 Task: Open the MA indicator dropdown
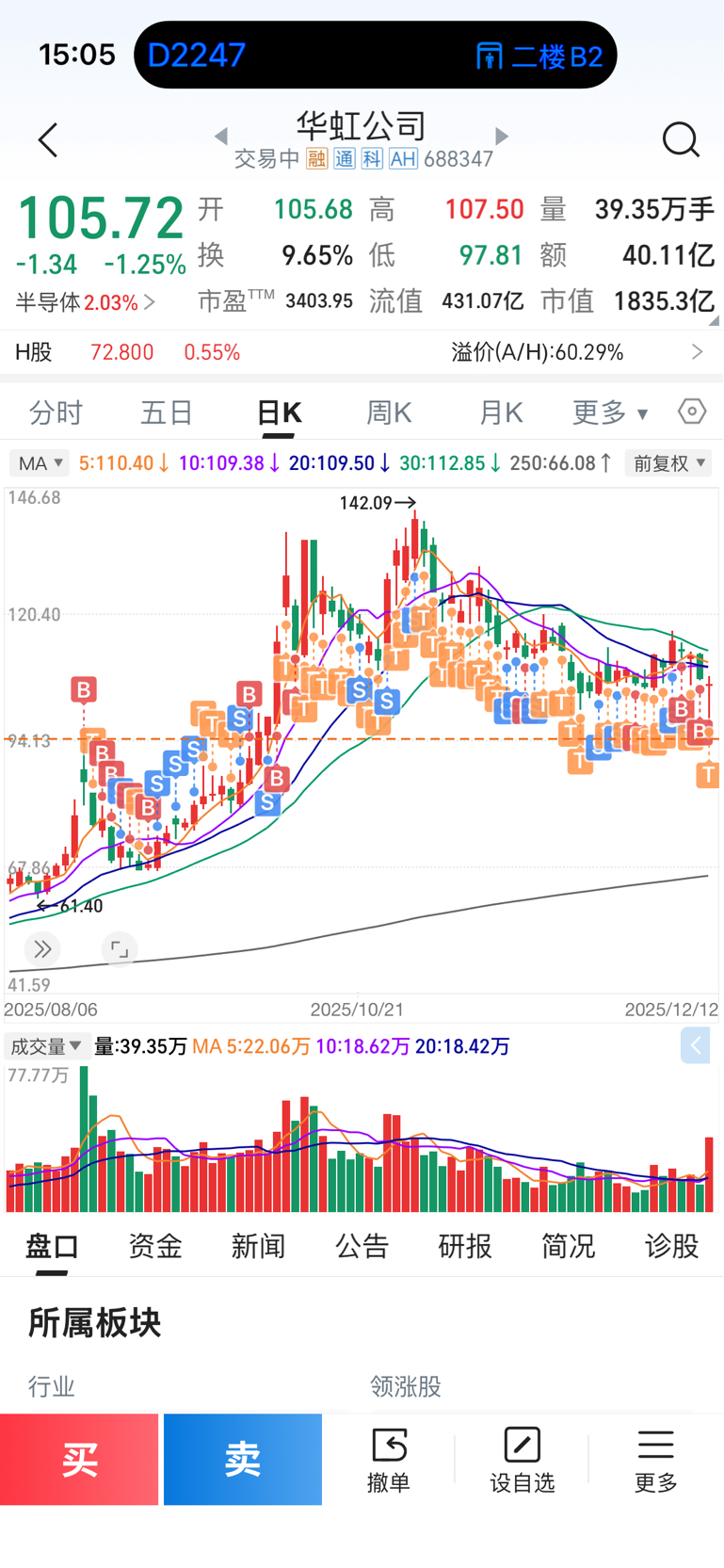(40, 463)
